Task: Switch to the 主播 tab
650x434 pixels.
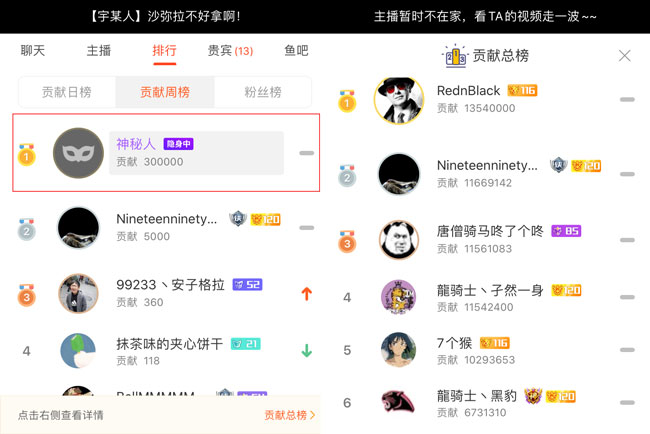Action: pyautogui.click(x=99, y=50)
